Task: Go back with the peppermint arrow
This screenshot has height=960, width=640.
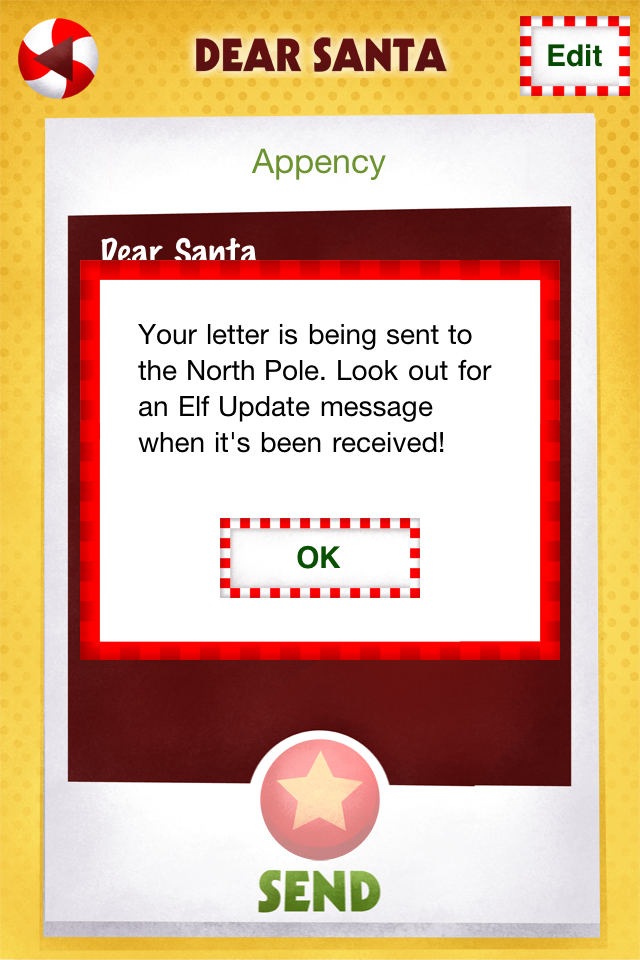Action: click(58, 58)
